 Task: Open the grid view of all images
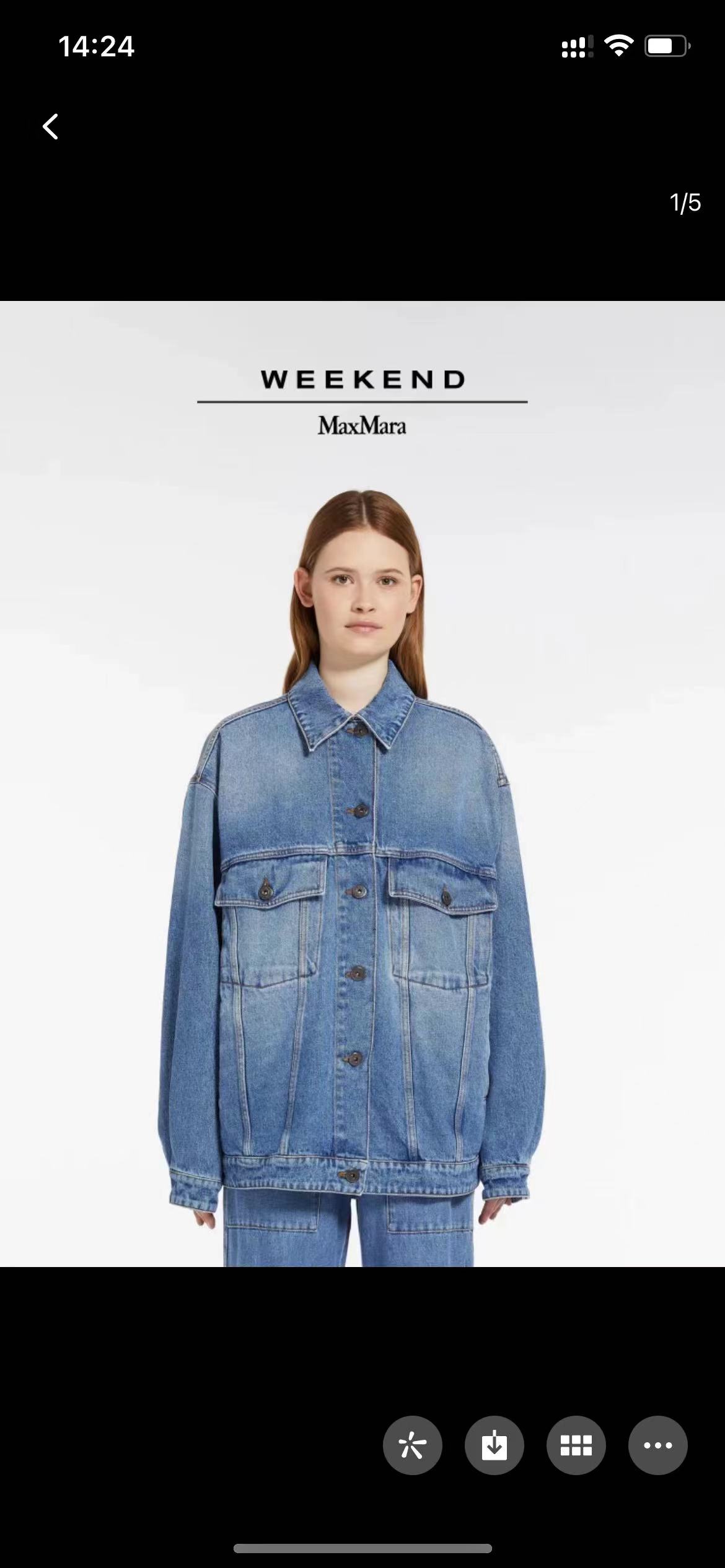(x=576, y=1445)
